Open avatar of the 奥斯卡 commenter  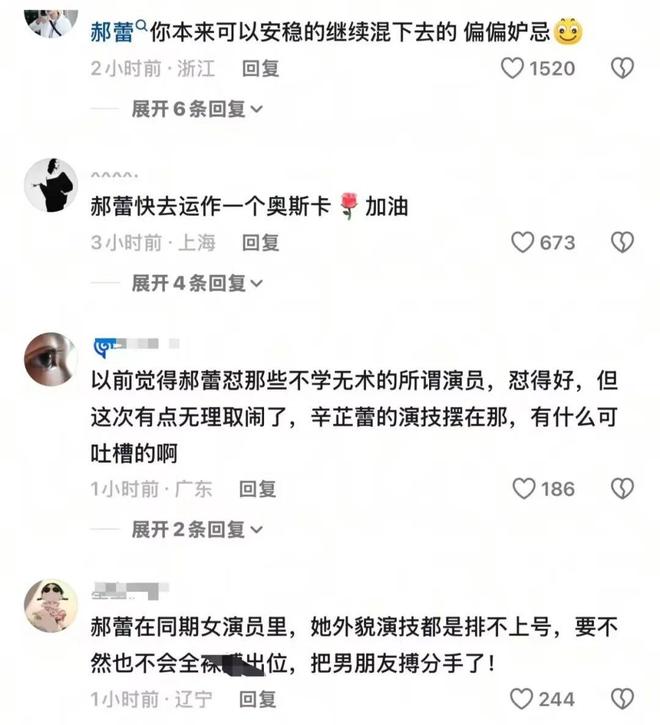(51, 184)
